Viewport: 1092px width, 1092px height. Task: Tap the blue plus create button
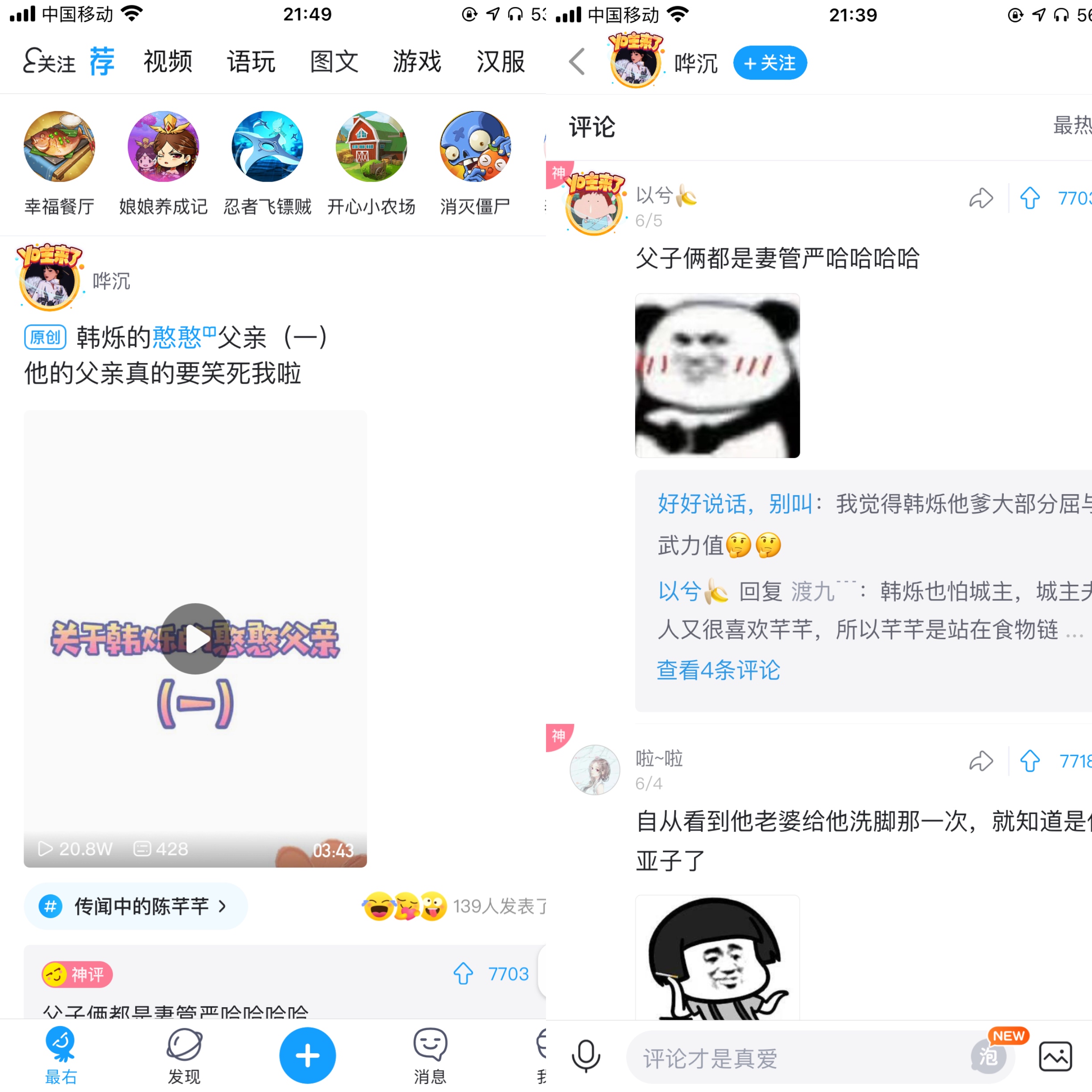coord(307,1055)
